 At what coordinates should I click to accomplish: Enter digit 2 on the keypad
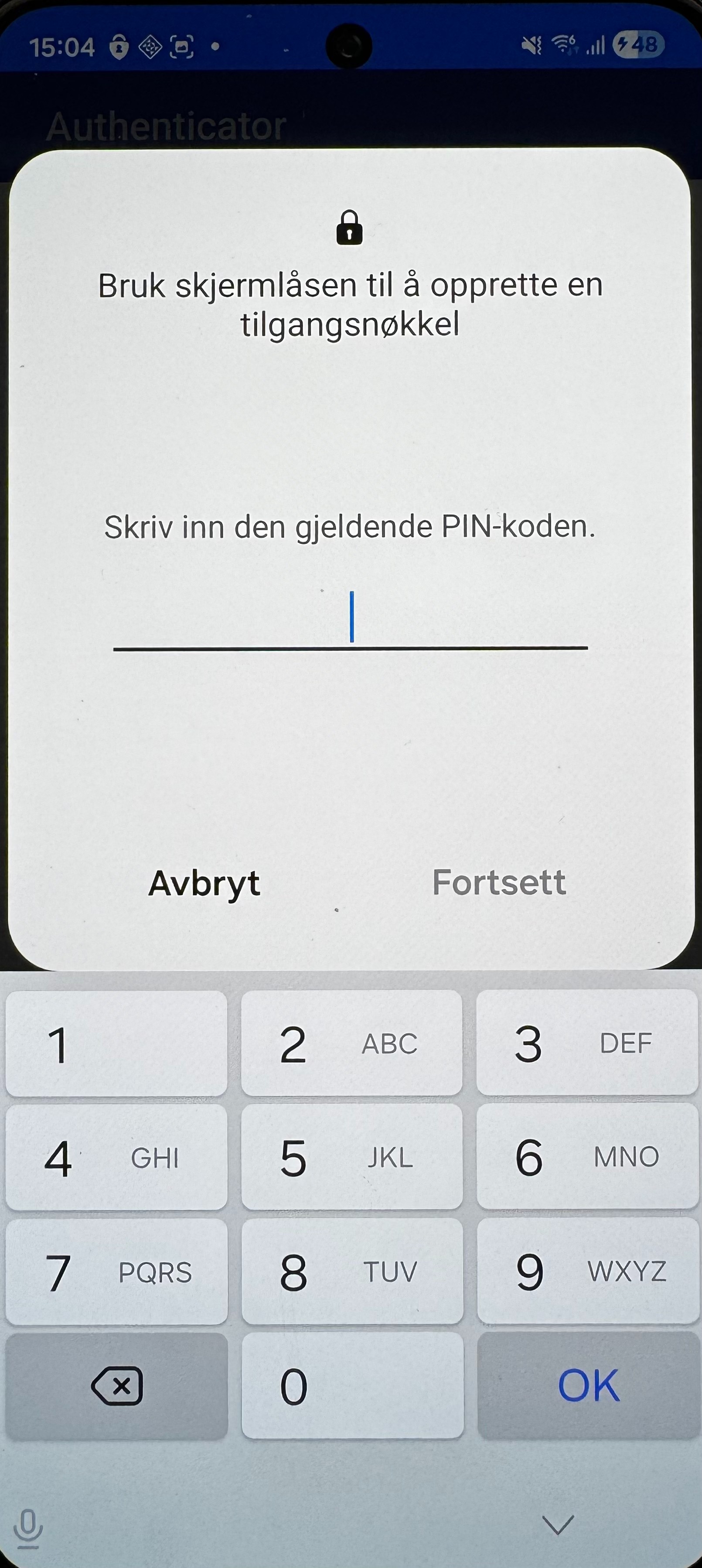tap(351, 1044)
